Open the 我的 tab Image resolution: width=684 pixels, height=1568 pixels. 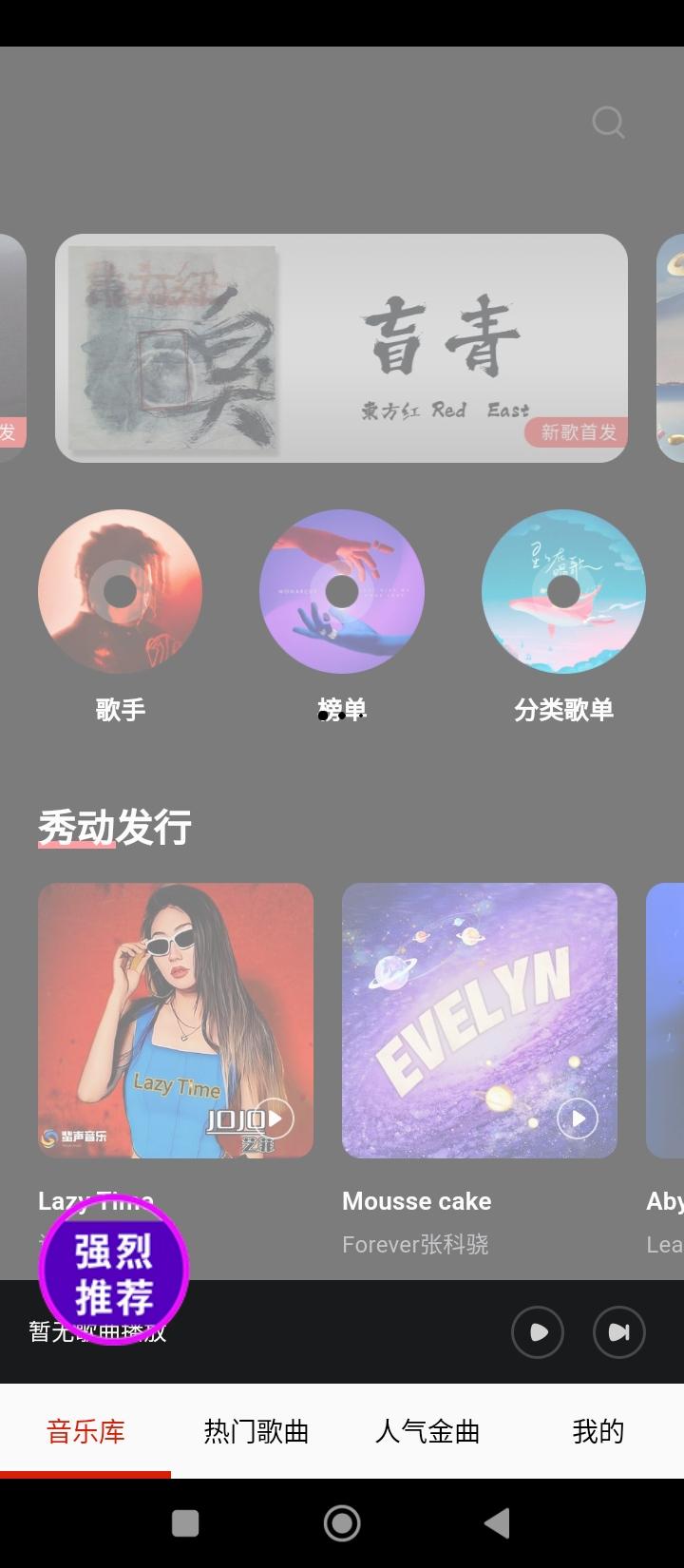598,1430
